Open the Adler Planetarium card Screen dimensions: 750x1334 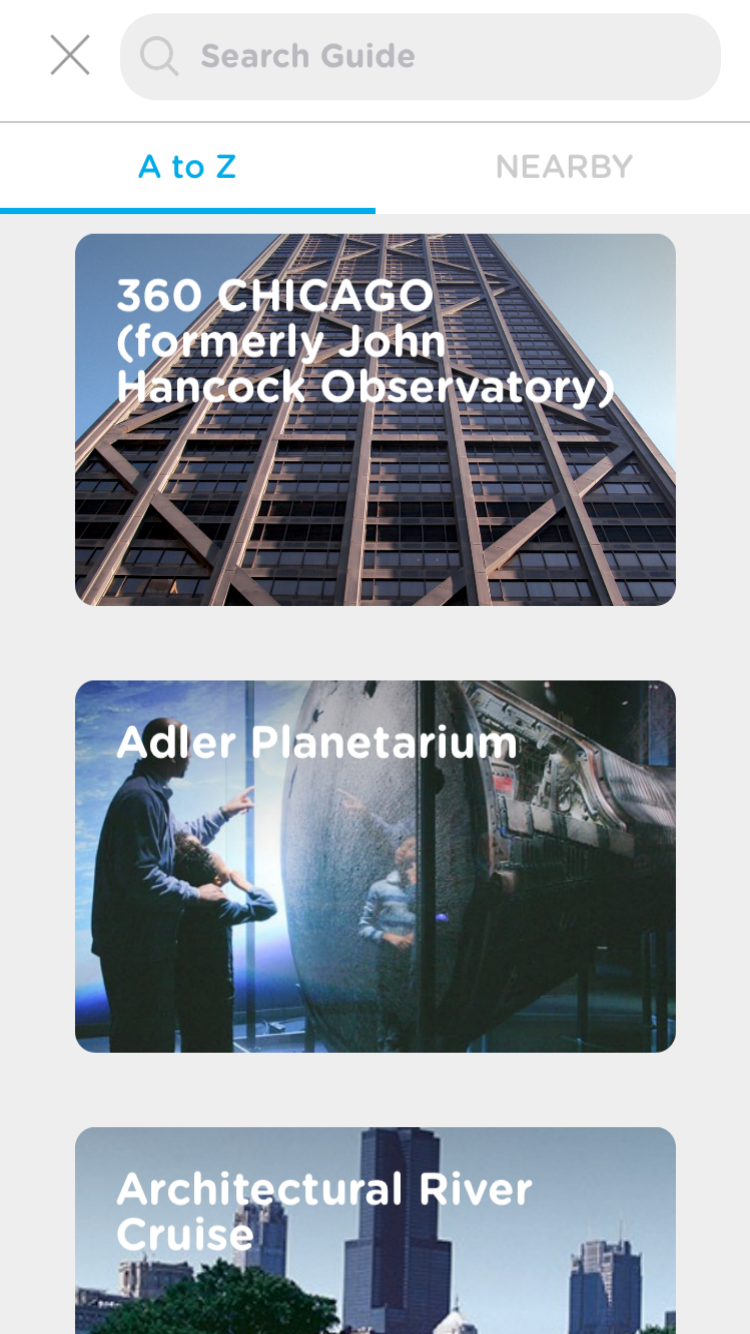coord(375,866)
